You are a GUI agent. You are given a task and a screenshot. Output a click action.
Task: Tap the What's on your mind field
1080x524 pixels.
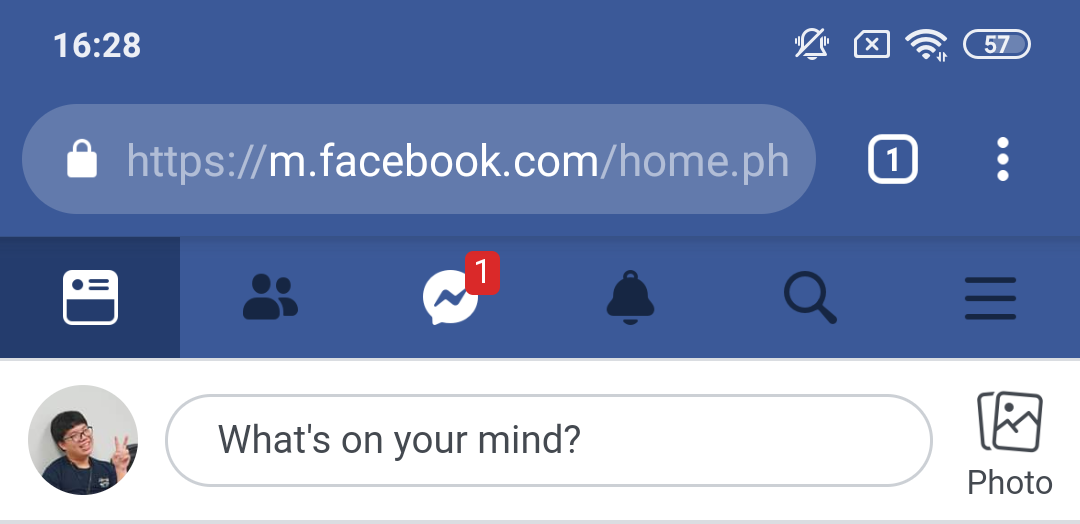click(548, 440)
